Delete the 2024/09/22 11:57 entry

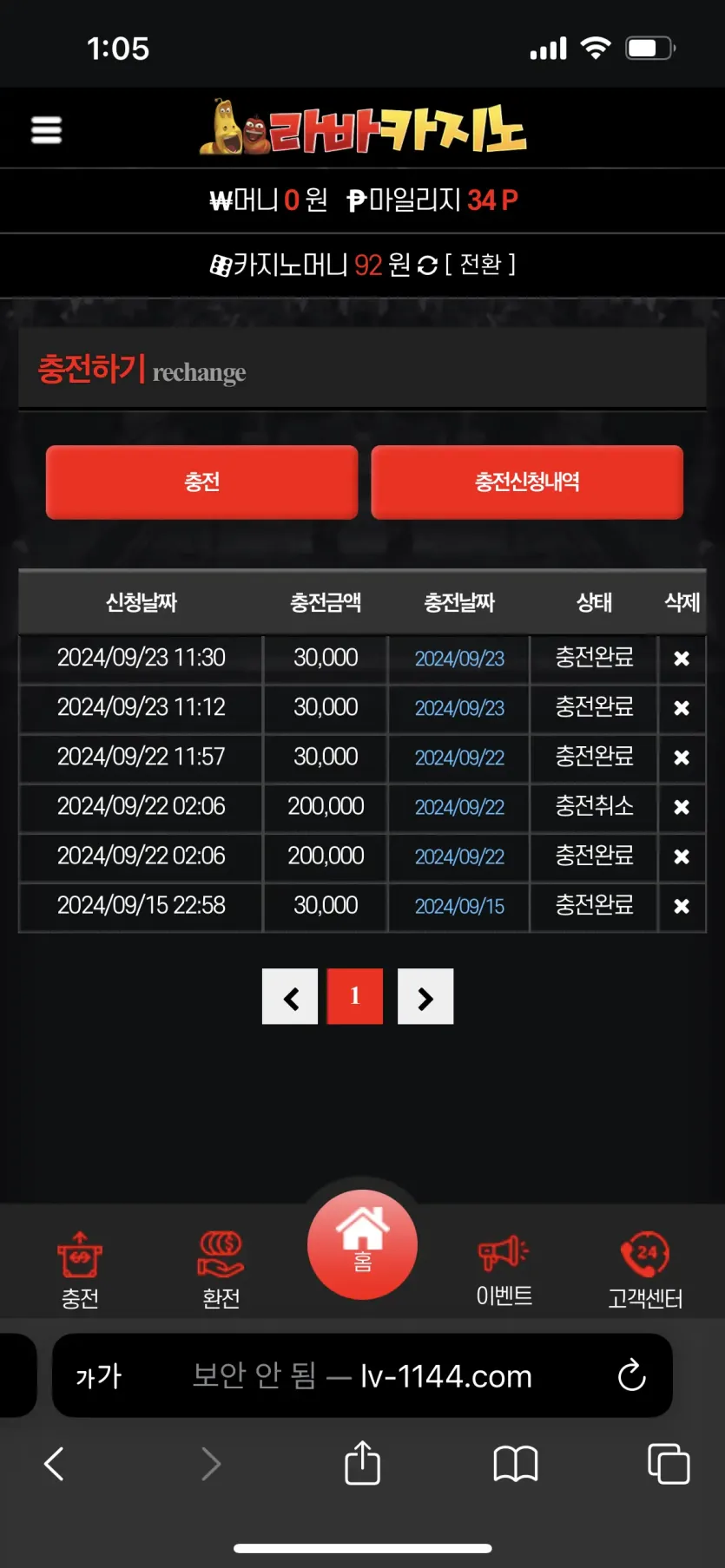682,758
